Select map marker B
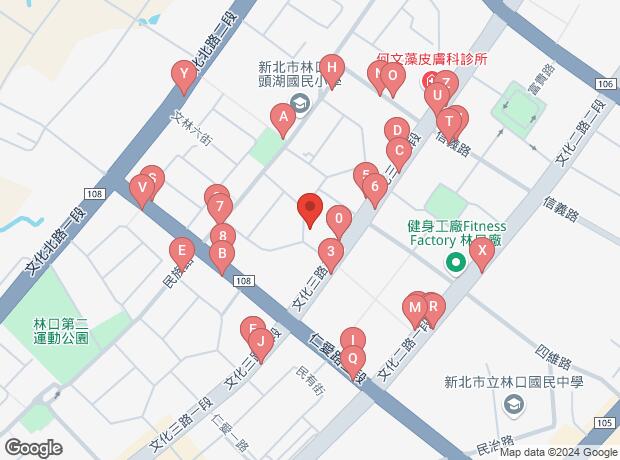 (x=221, y=255)
